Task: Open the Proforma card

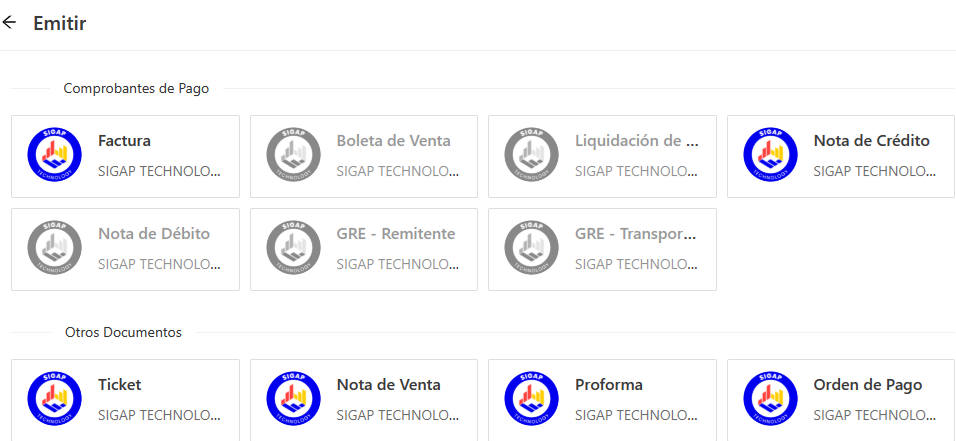Action: coord(602,399)
